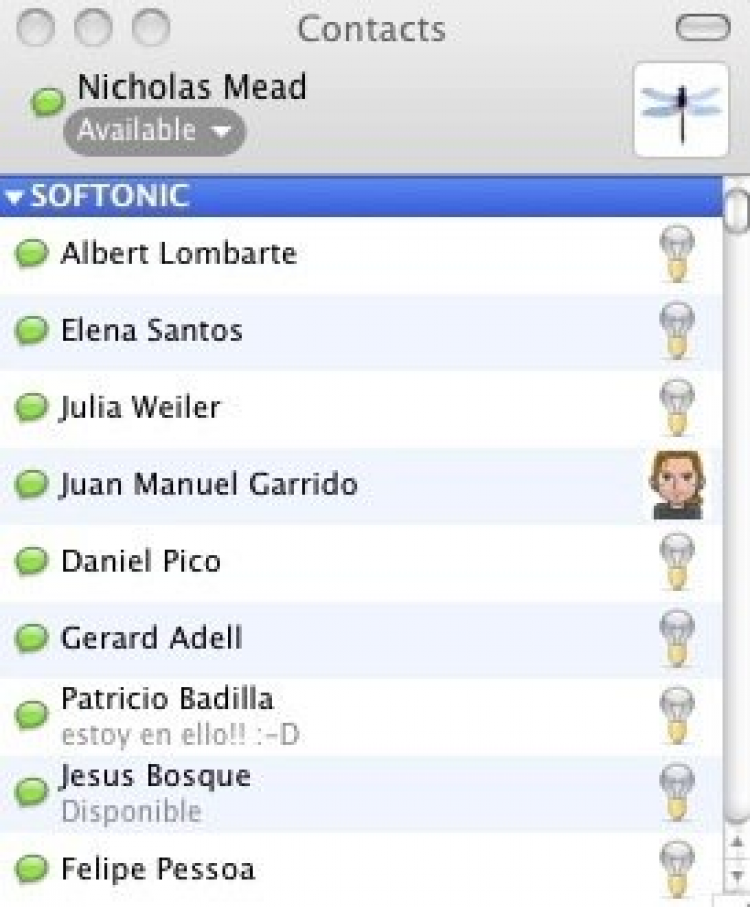Close the Contacts window
This screenshot has height=907, width=750.
tap(37, 28)
